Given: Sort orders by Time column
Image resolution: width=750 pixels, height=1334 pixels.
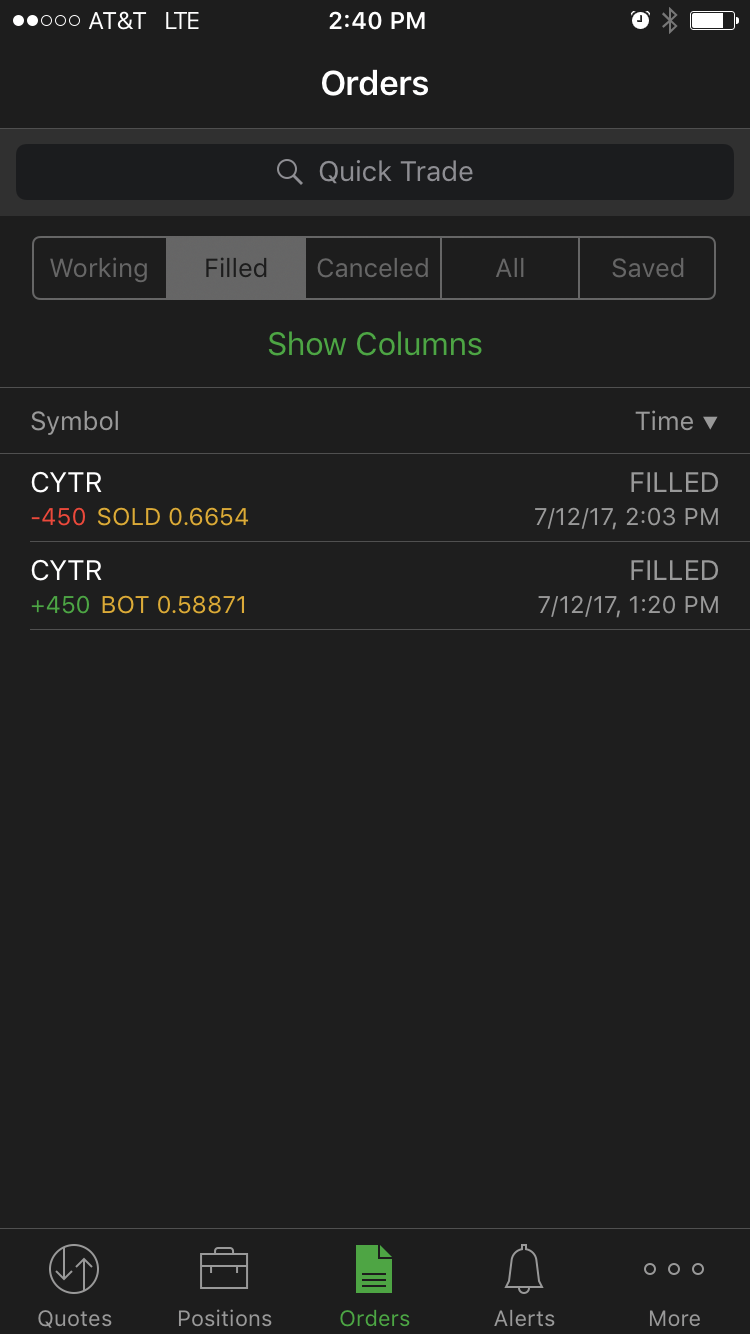Looking at the screenshot, I should tap(676, 421).
